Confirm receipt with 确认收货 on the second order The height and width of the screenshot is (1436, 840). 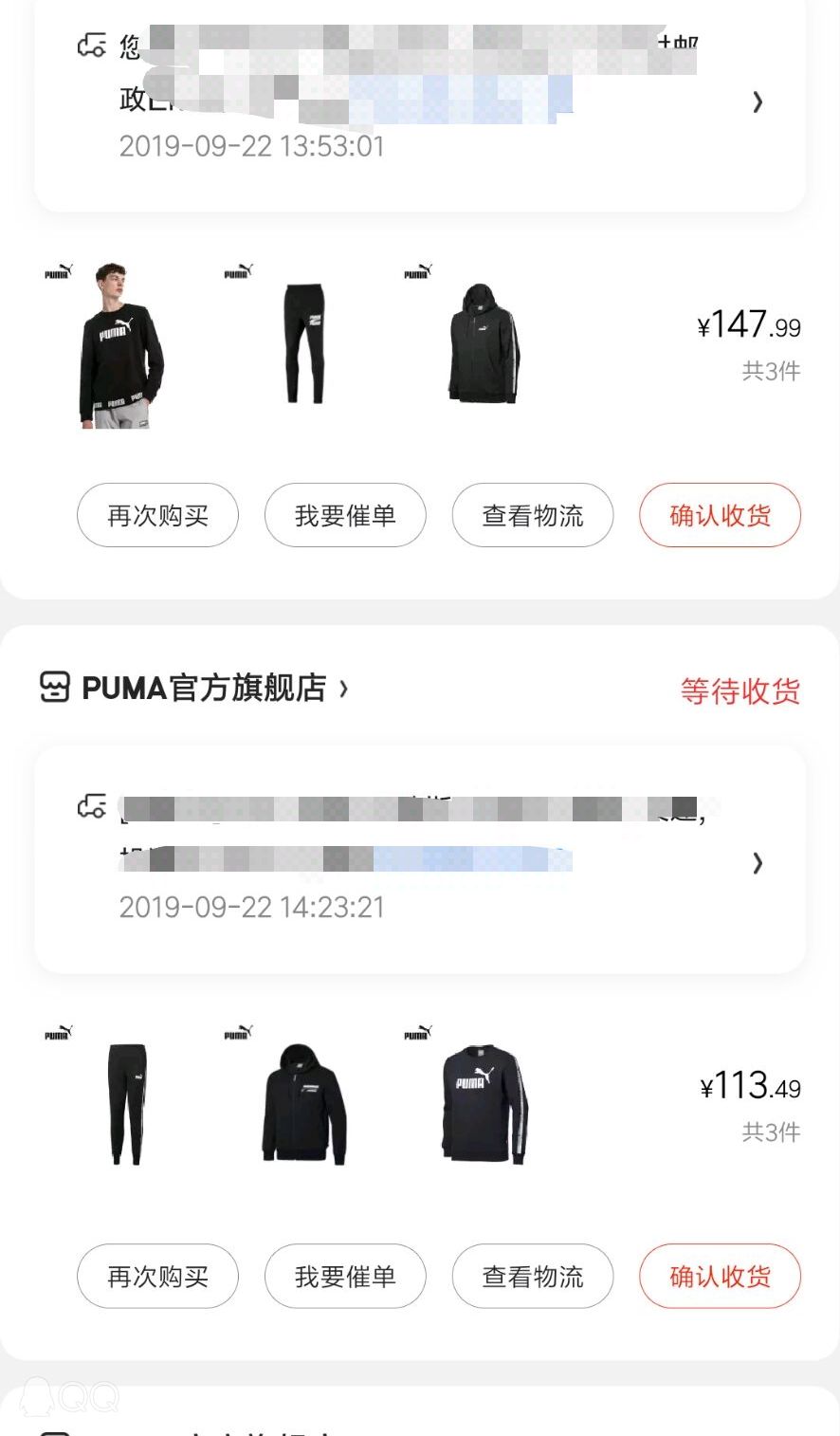point(720,1277)
